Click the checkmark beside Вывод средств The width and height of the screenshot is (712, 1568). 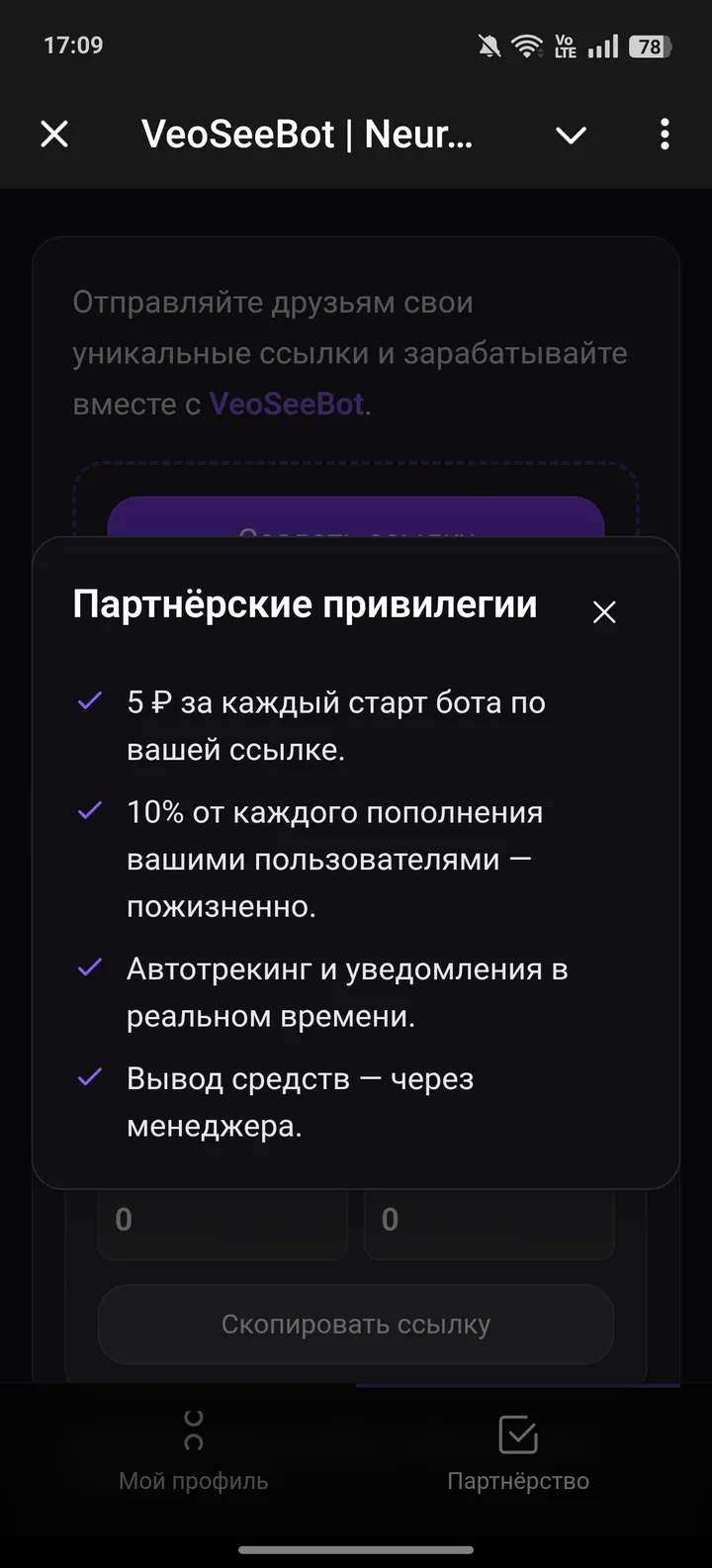[89, 1077]
